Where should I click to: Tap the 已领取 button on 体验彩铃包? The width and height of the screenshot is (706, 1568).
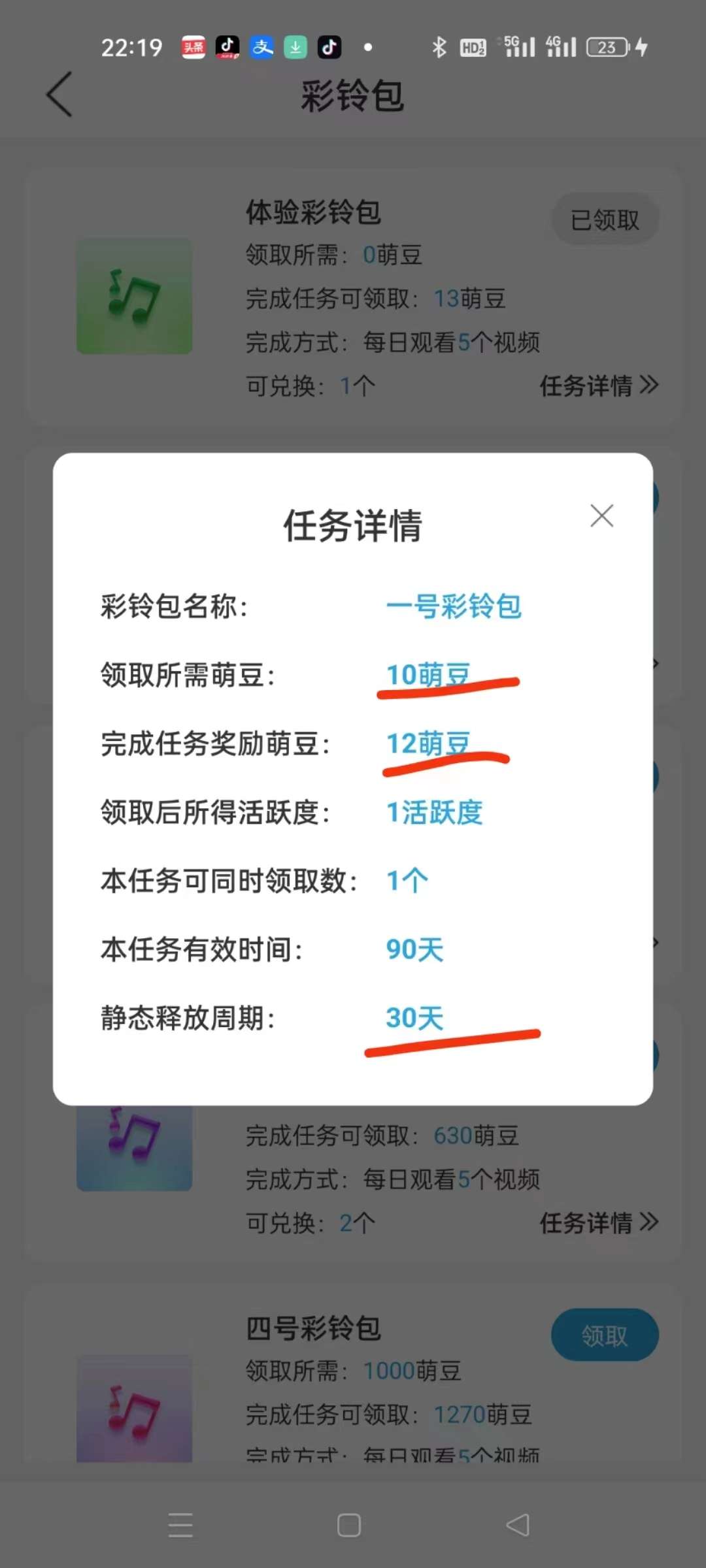[604, 220]
